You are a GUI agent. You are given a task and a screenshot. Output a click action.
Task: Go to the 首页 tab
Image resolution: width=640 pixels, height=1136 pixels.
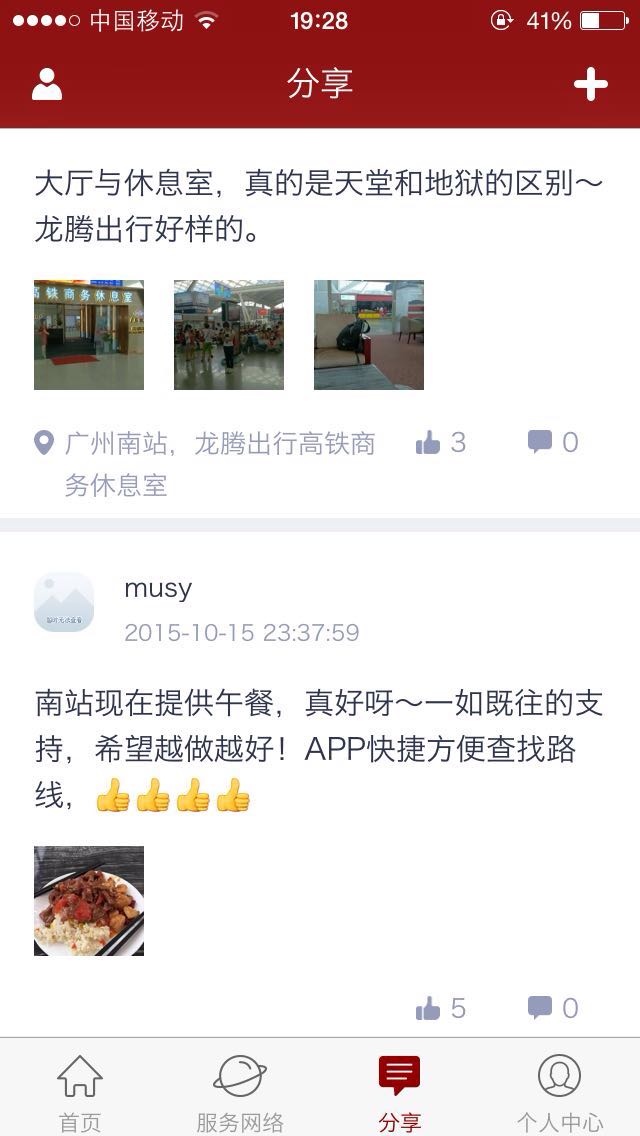click(x=80, y=1092)
